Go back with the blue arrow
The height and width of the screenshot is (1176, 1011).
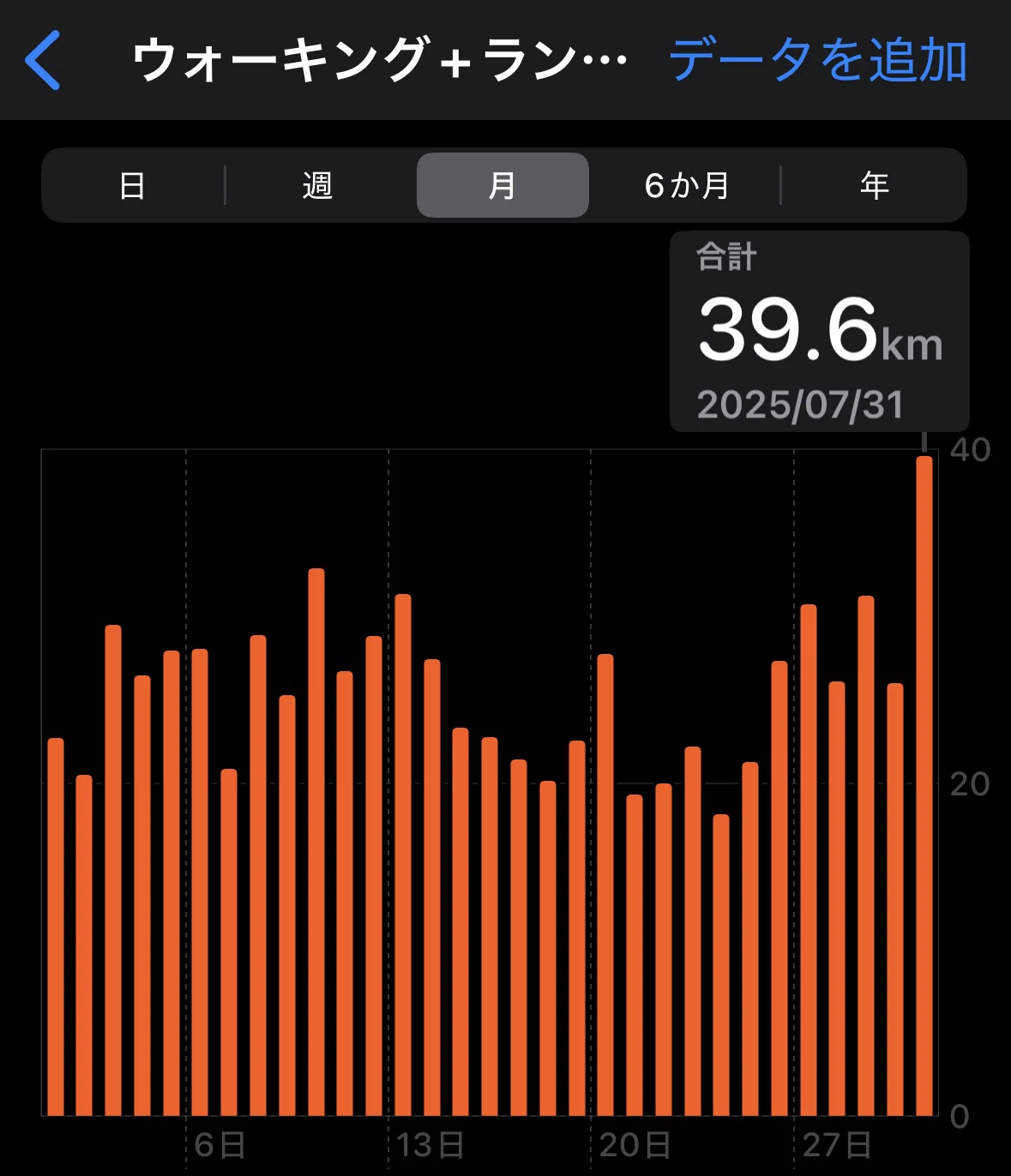pyautogui.click(x=43, y=60)
